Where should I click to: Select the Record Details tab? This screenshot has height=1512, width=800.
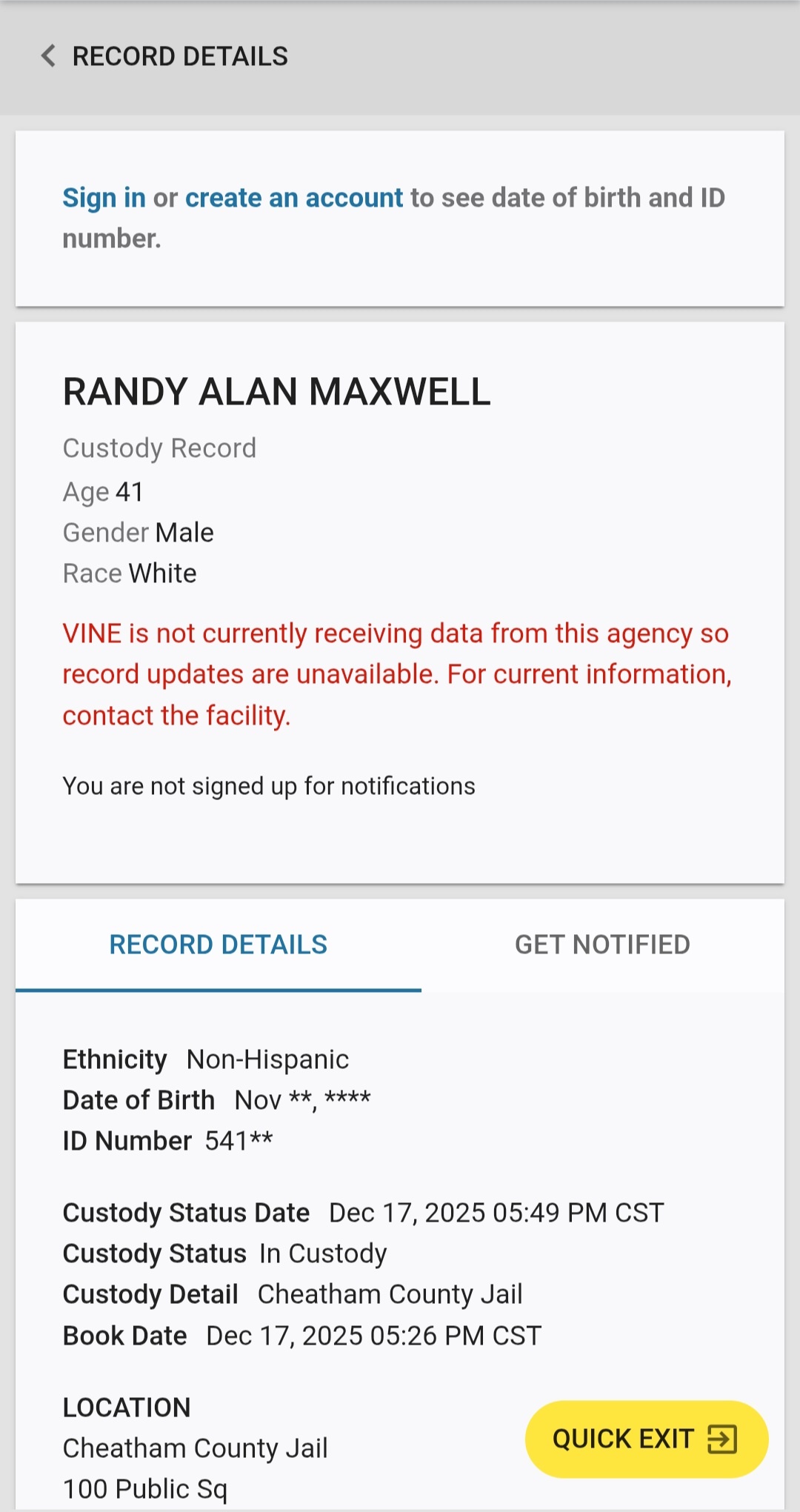(x=219, y=945)
